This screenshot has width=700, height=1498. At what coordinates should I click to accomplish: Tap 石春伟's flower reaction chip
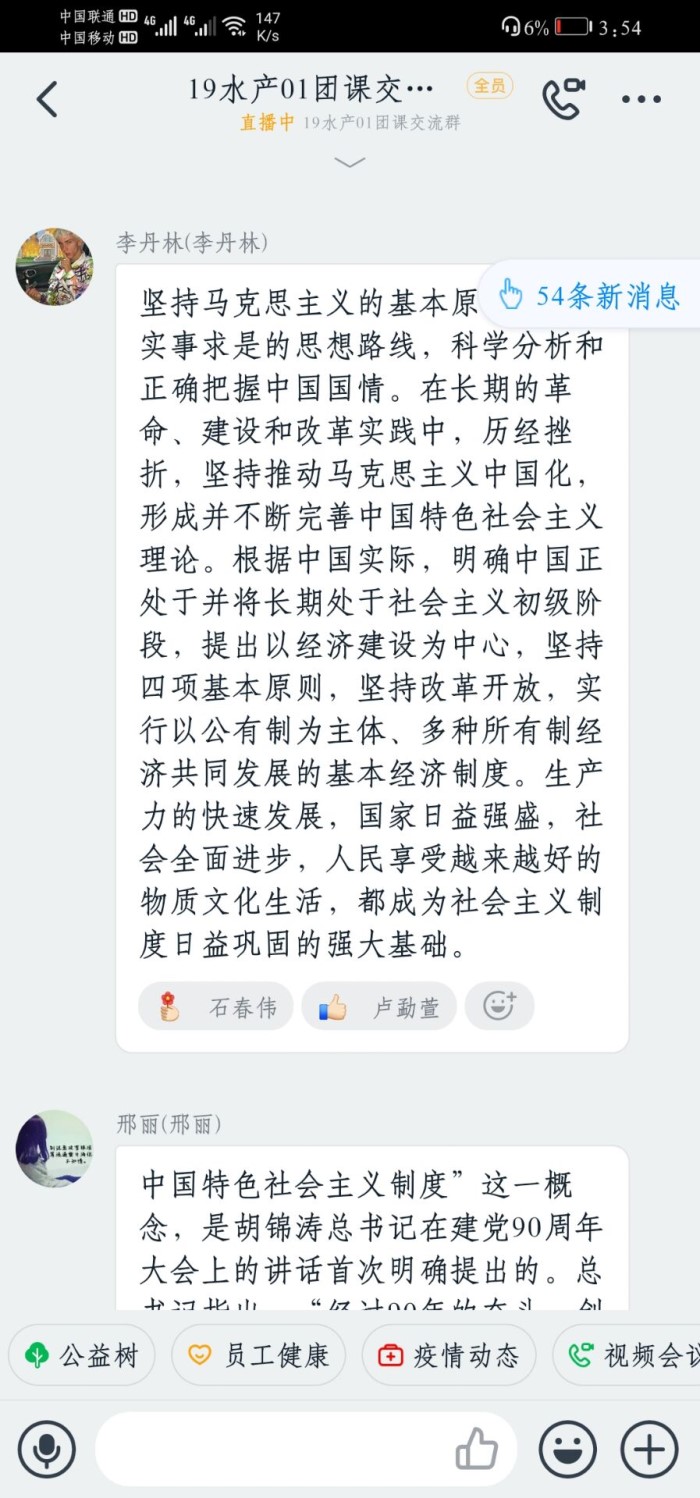pos(216,1006)
